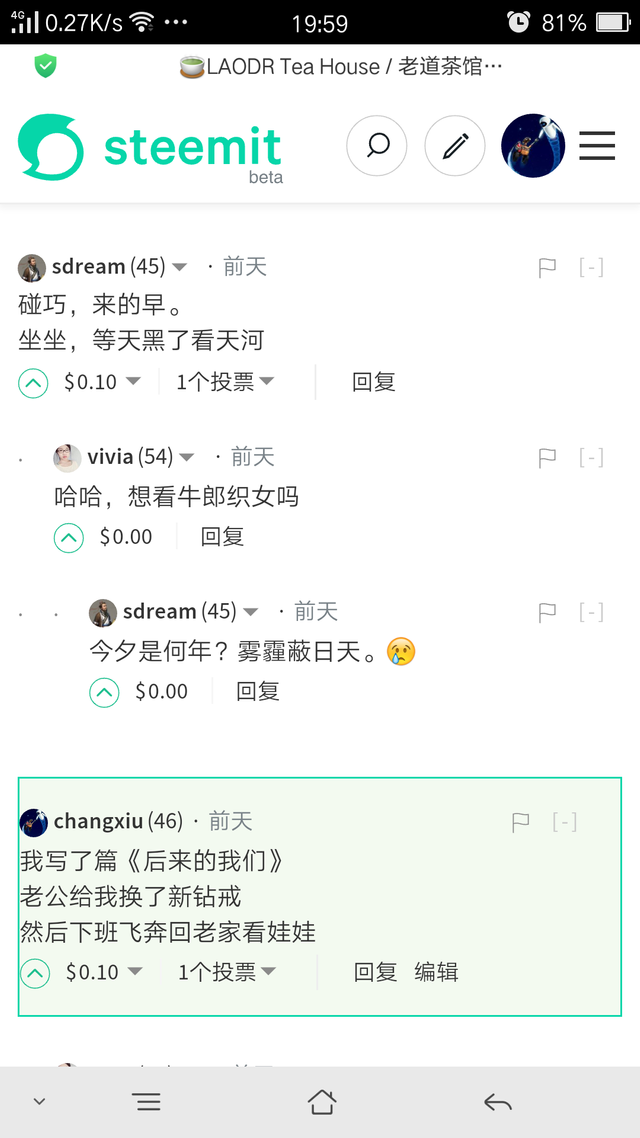Open the profile avatar in header

532,146
